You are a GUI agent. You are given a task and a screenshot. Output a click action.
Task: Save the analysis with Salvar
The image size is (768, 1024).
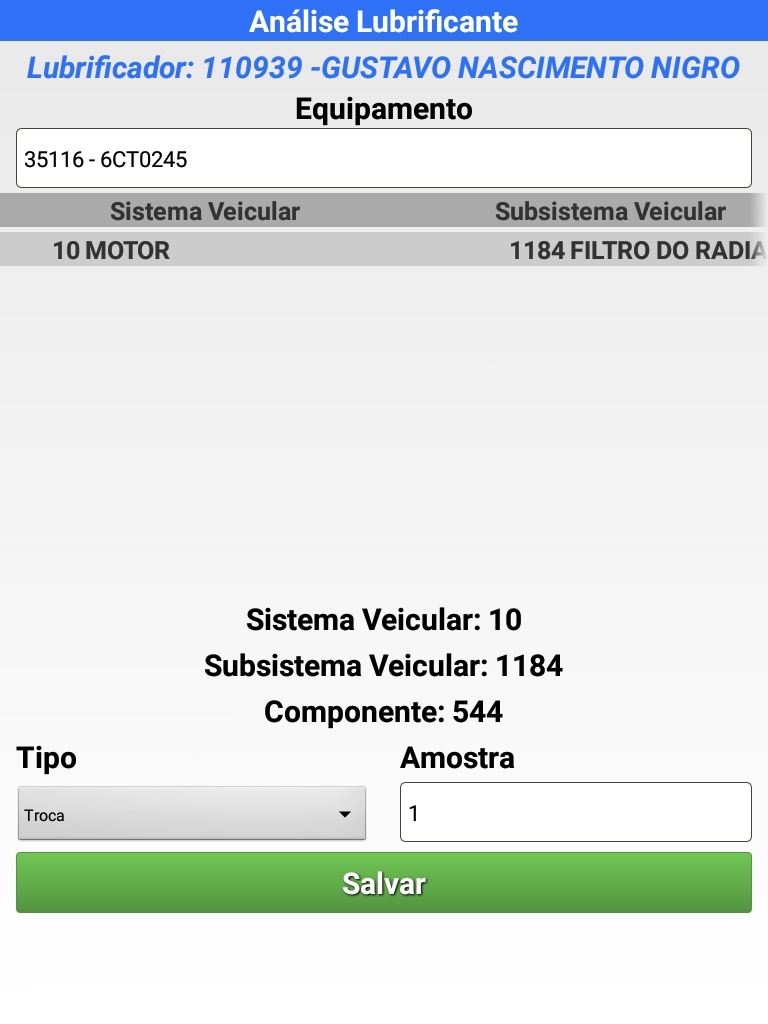point(383,883)
